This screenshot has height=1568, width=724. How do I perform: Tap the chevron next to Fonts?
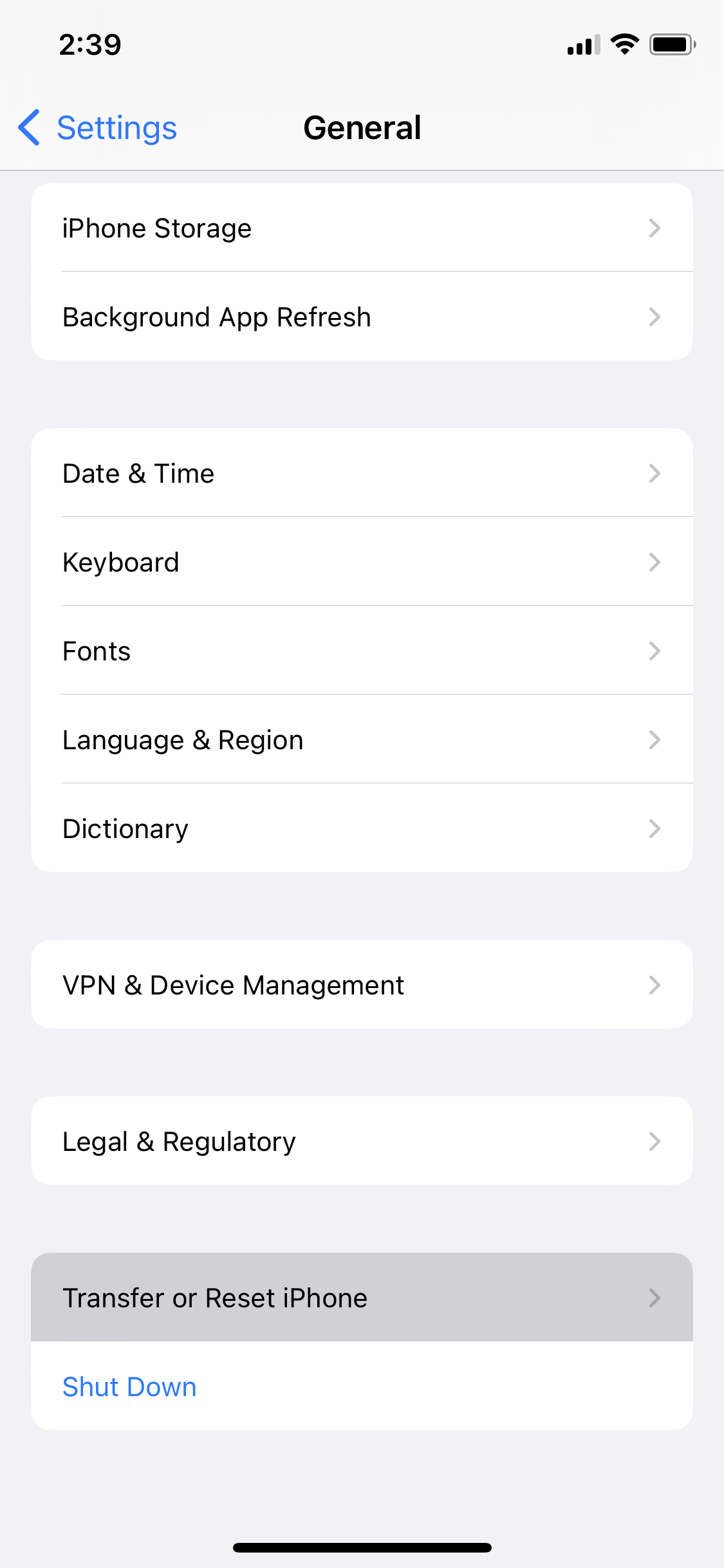(655, 651)
